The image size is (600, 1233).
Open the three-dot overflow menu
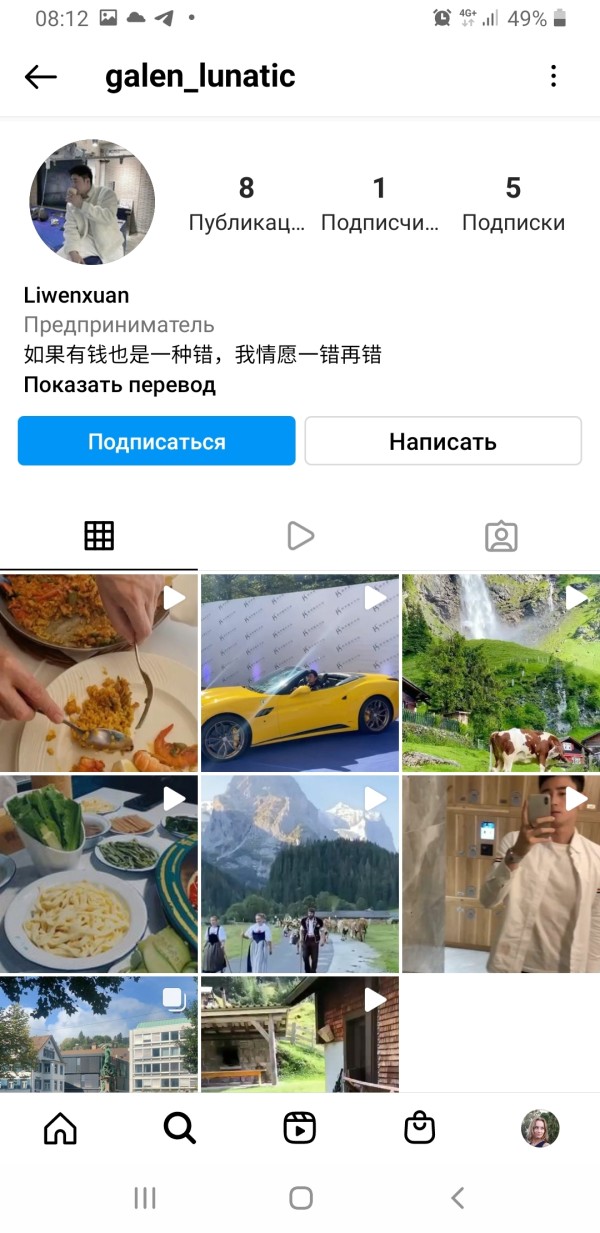click(553, 76)
